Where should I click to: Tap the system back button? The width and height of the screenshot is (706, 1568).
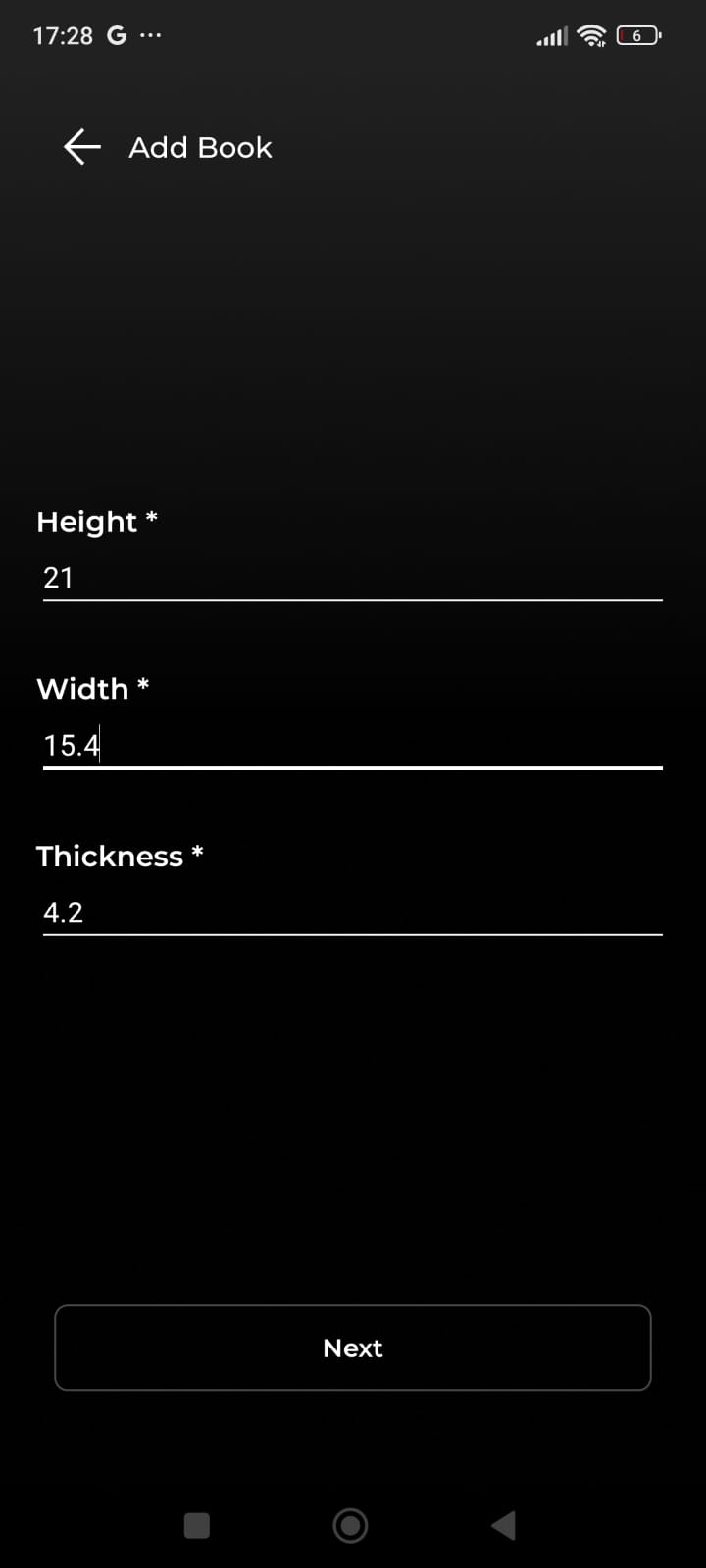pos(504,1525)
